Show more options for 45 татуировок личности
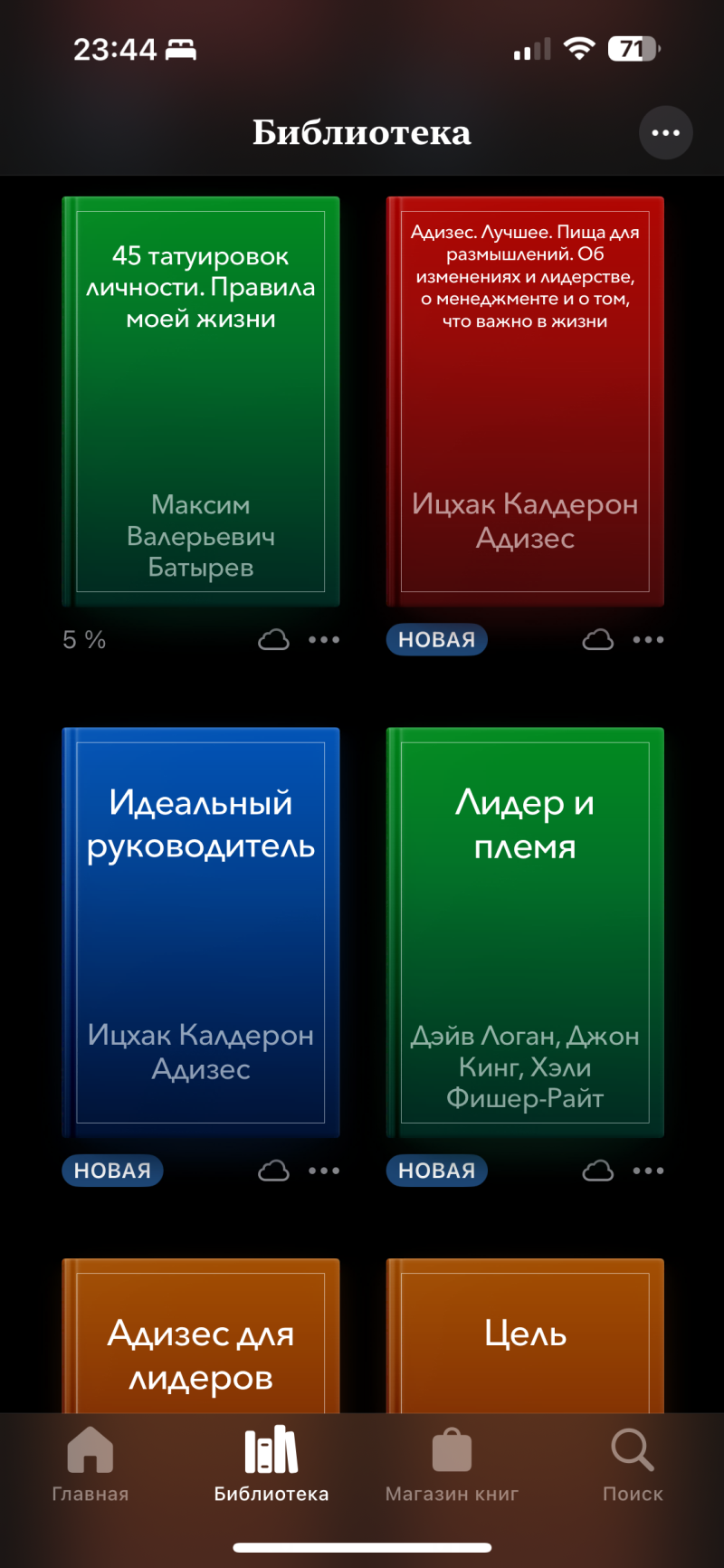Viewport: 724px width, 1568px height. [x=324, y=640]
